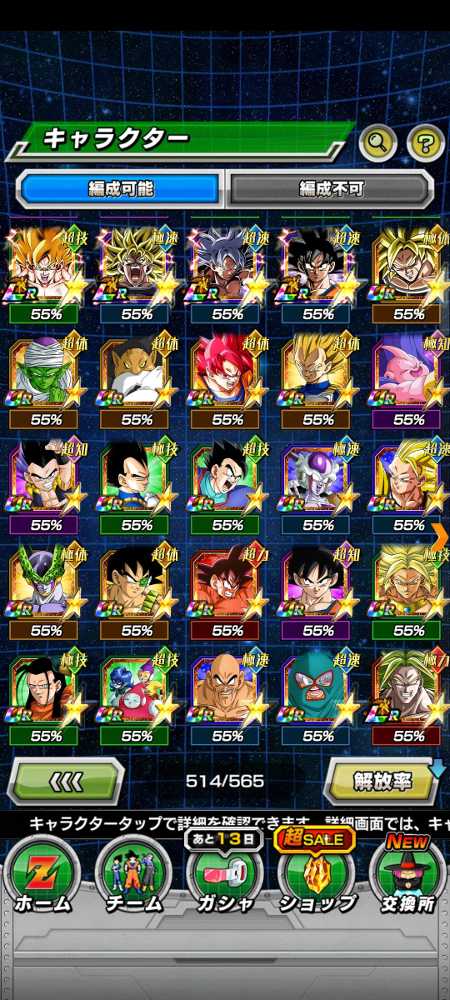Open the character search magnifier

(x=378, y=143)
